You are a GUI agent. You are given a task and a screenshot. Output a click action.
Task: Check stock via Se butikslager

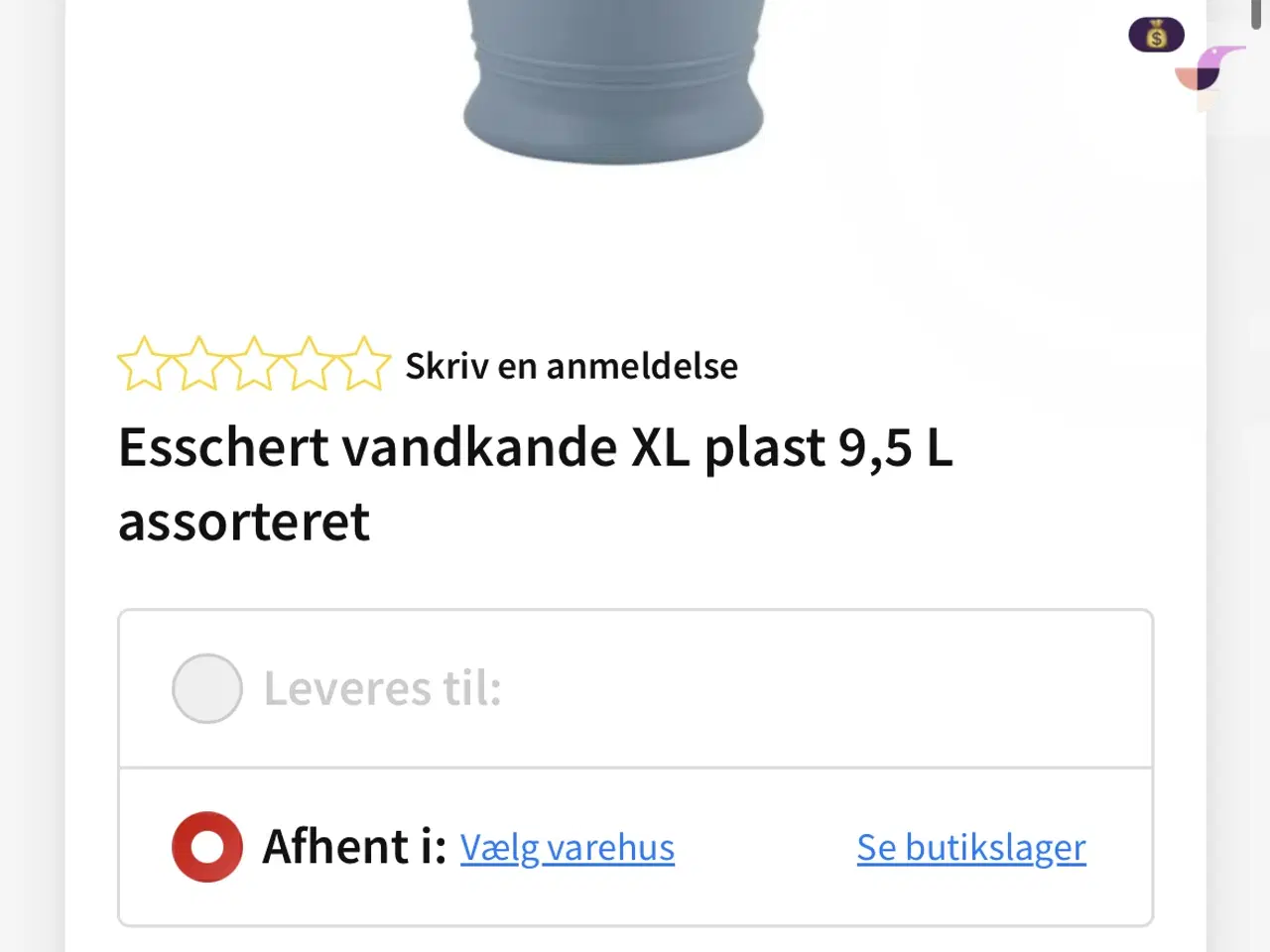[x=970, y=848]
